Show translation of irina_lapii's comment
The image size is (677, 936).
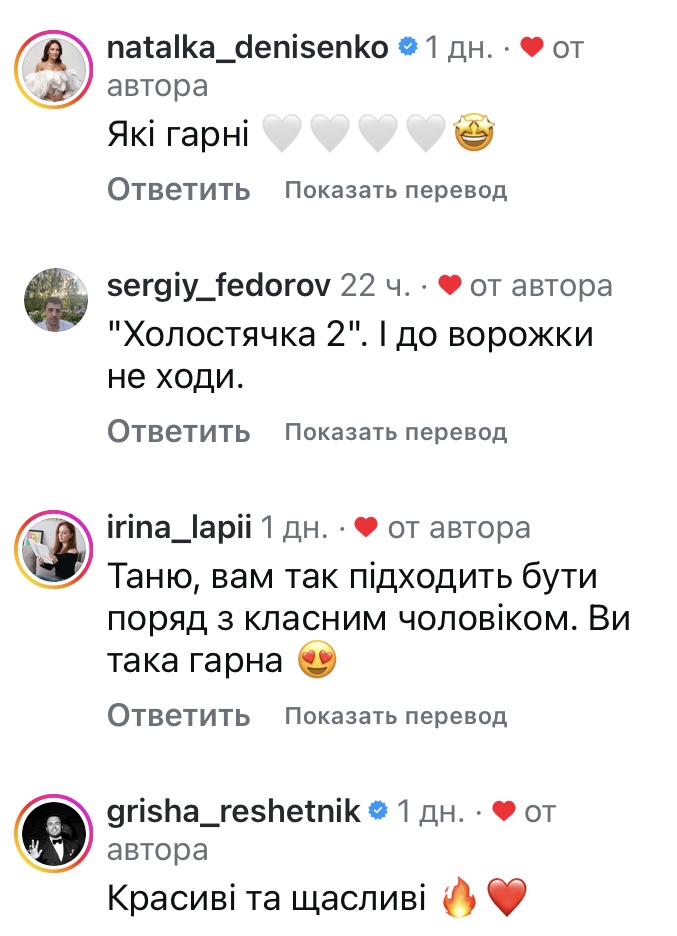(x=395, y=716)
